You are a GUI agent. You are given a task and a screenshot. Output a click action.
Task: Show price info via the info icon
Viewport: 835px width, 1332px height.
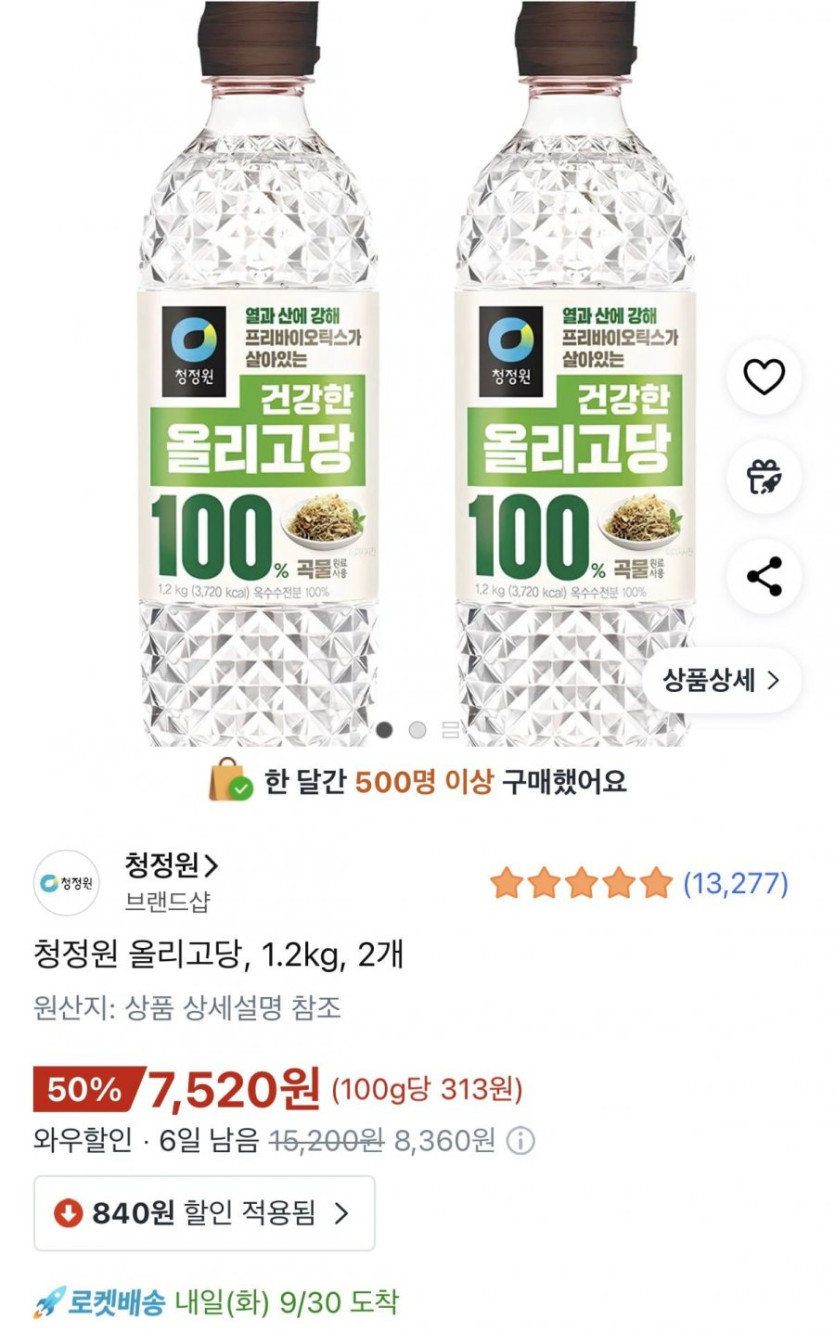521,1141
